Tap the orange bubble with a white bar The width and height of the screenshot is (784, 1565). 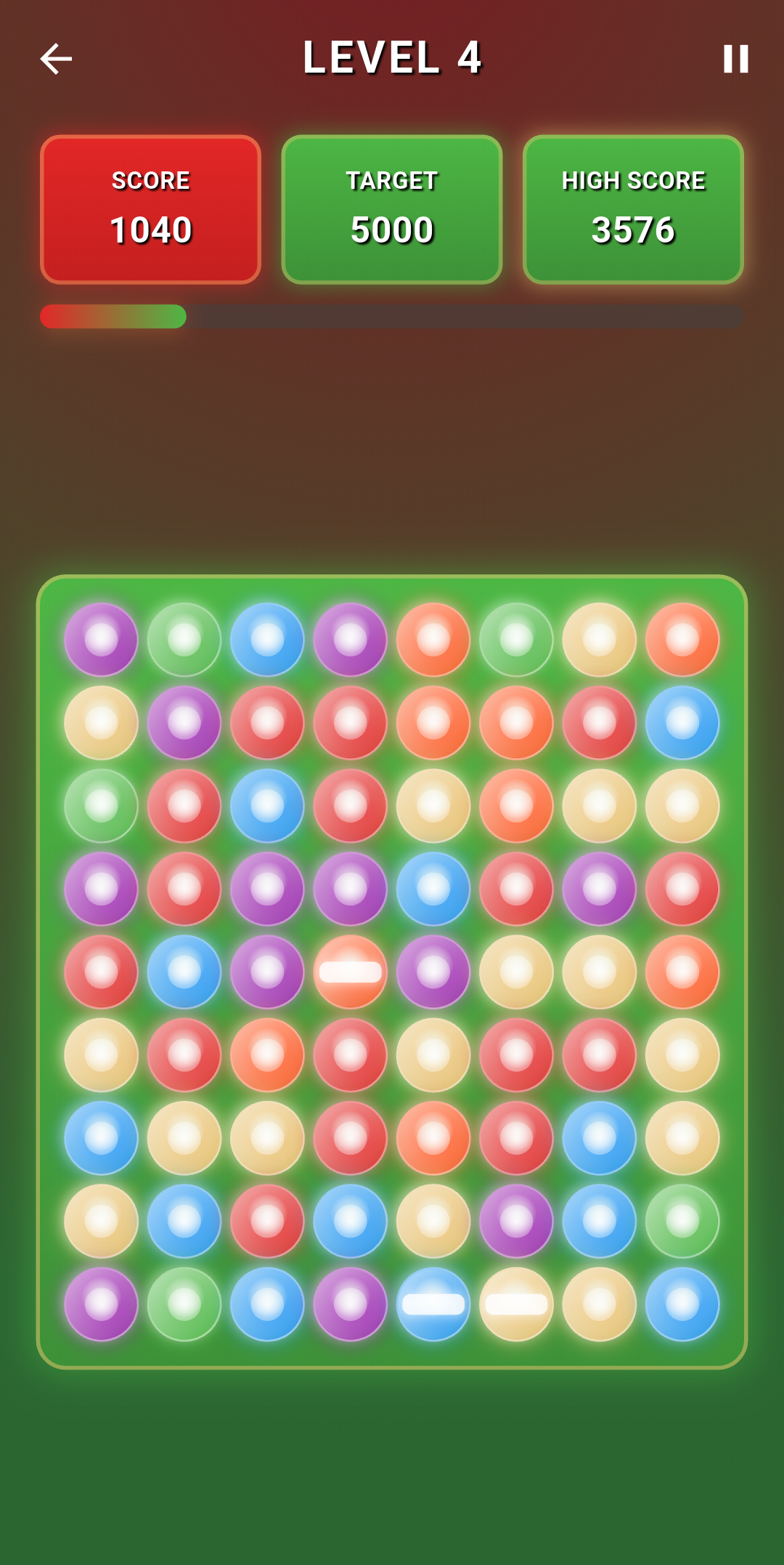tap(350, 972)
